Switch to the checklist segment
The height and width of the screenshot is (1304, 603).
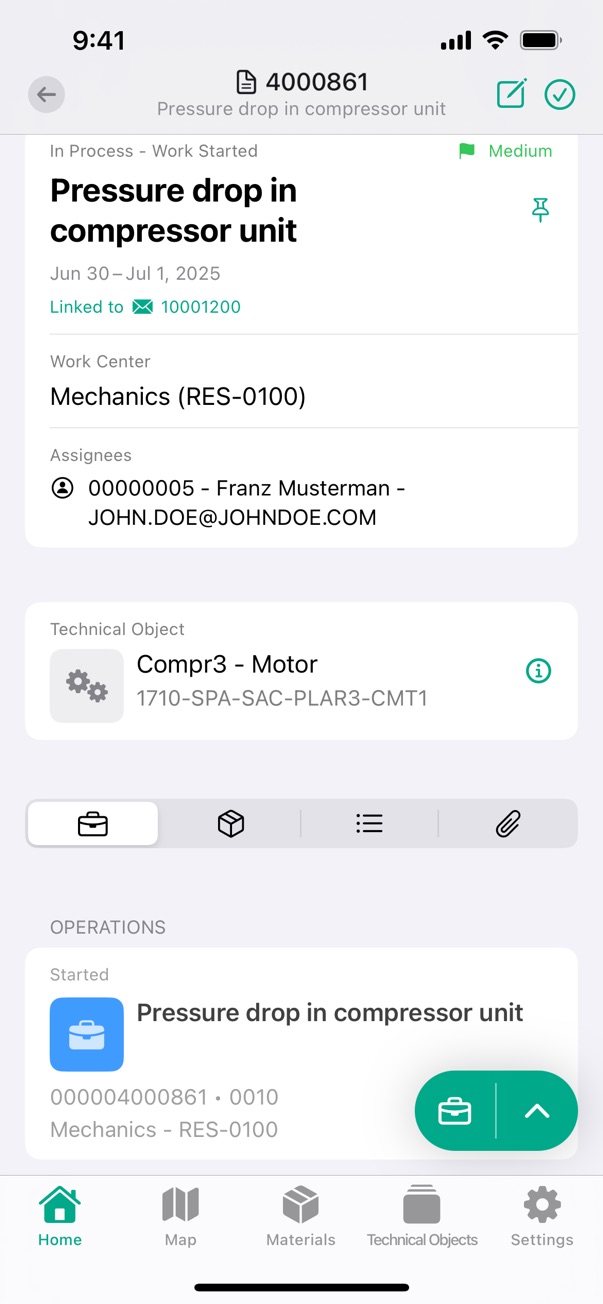pyautogui.click(x=369, y=824)
